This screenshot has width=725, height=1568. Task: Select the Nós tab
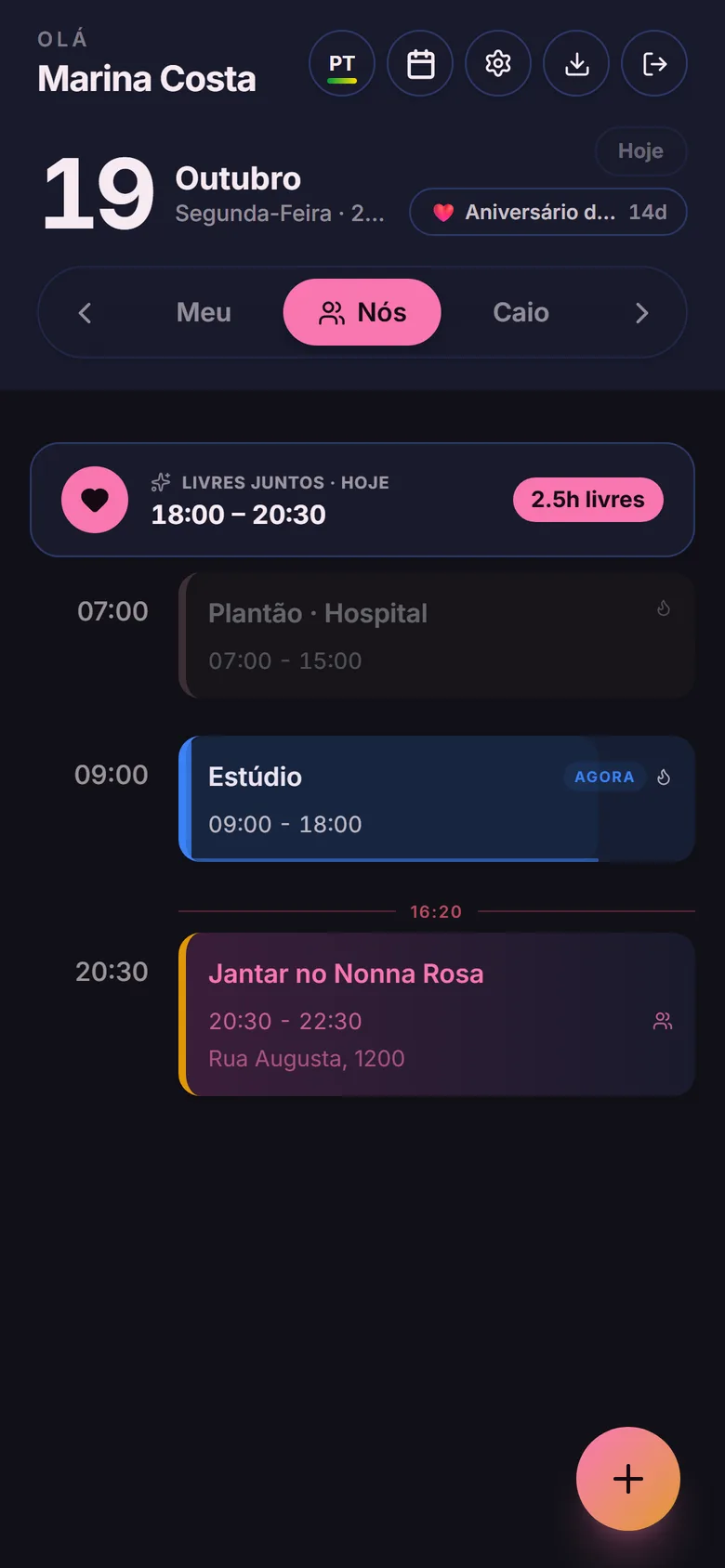point(362,312)
